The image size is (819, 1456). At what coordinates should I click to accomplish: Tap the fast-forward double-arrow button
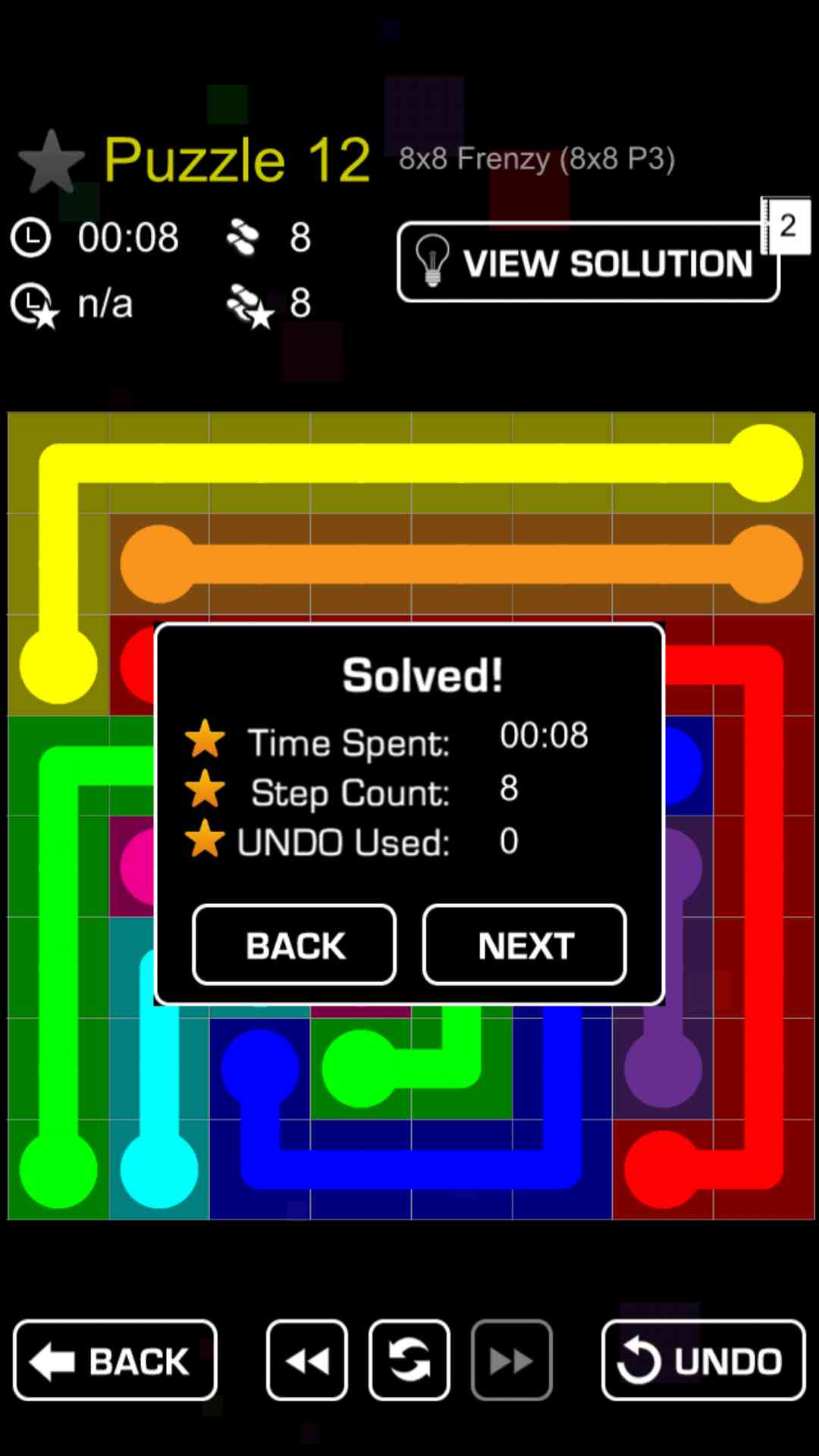[x=511, y=1360]
